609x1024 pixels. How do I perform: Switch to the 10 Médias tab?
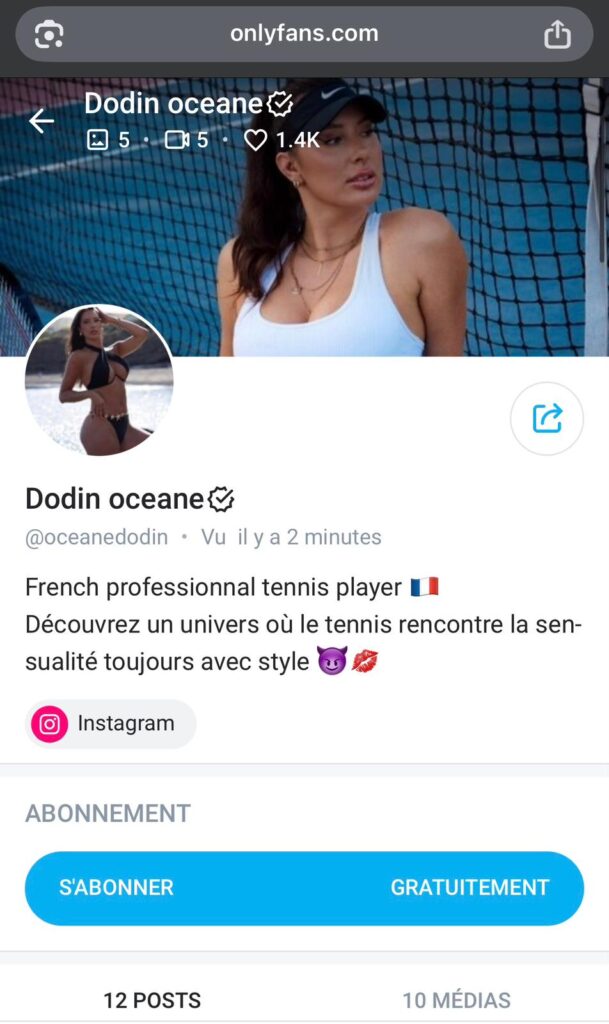click(456, 1000)
